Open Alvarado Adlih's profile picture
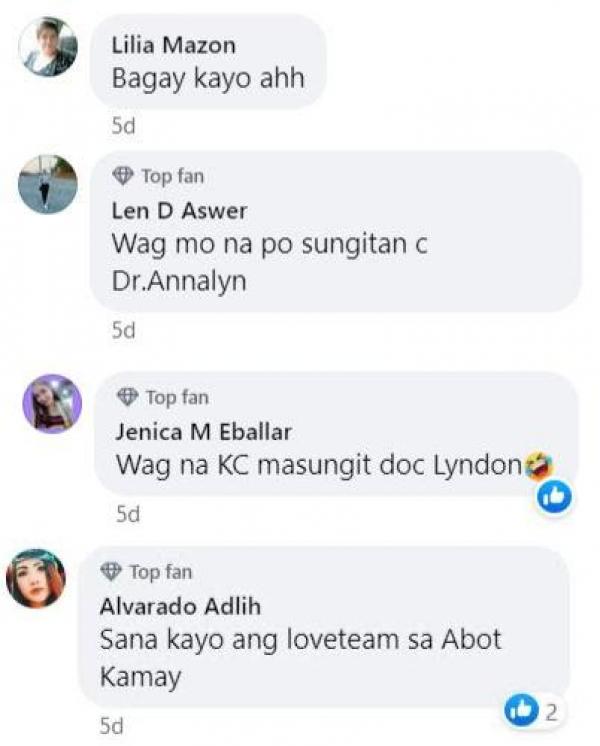Viewport: 600px width, 746px height. (36, 578)
